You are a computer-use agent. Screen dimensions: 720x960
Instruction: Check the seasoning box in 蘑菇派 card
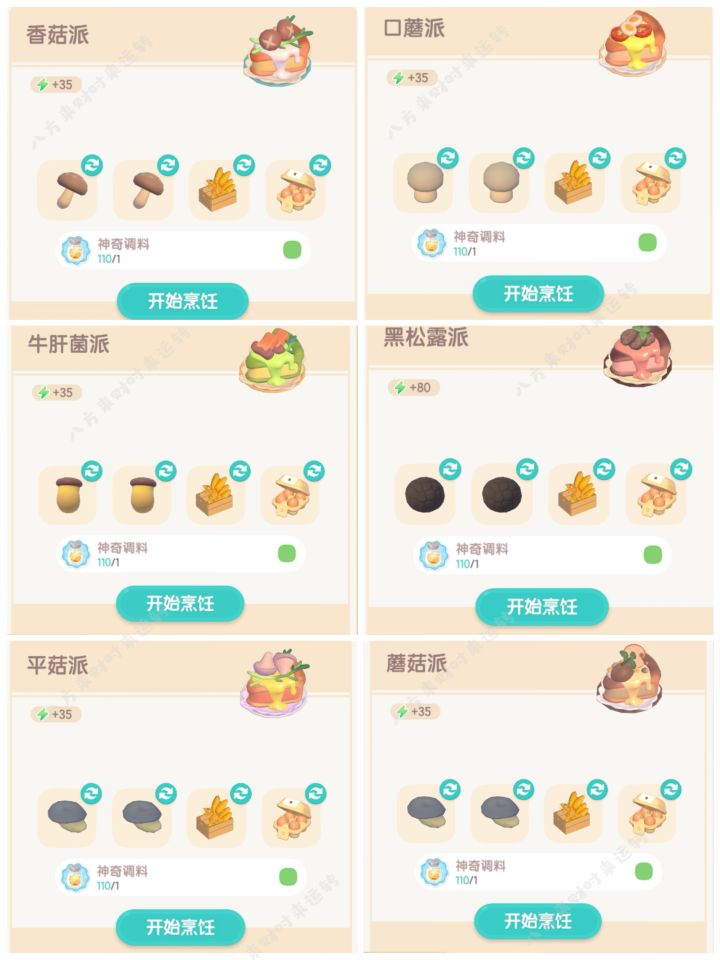650,872
